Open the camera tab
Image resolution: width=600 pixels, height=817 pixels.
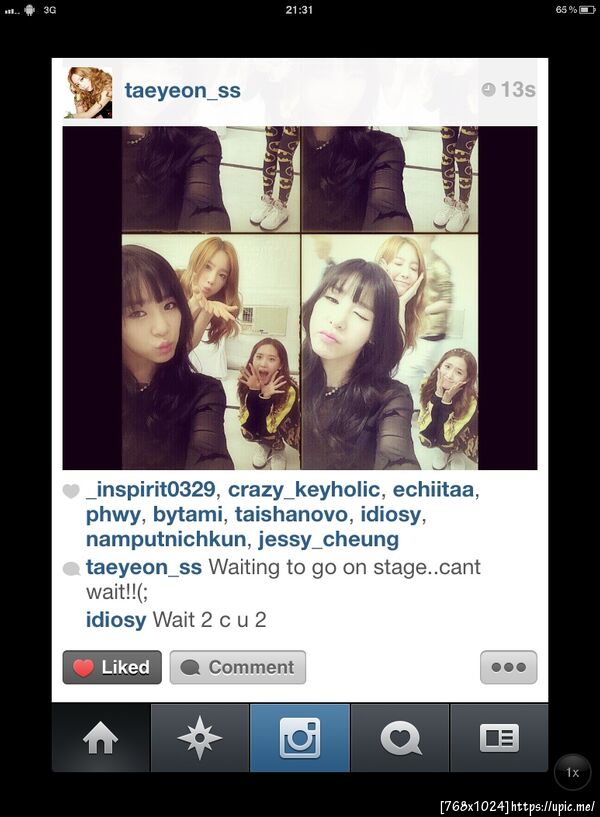300,738
